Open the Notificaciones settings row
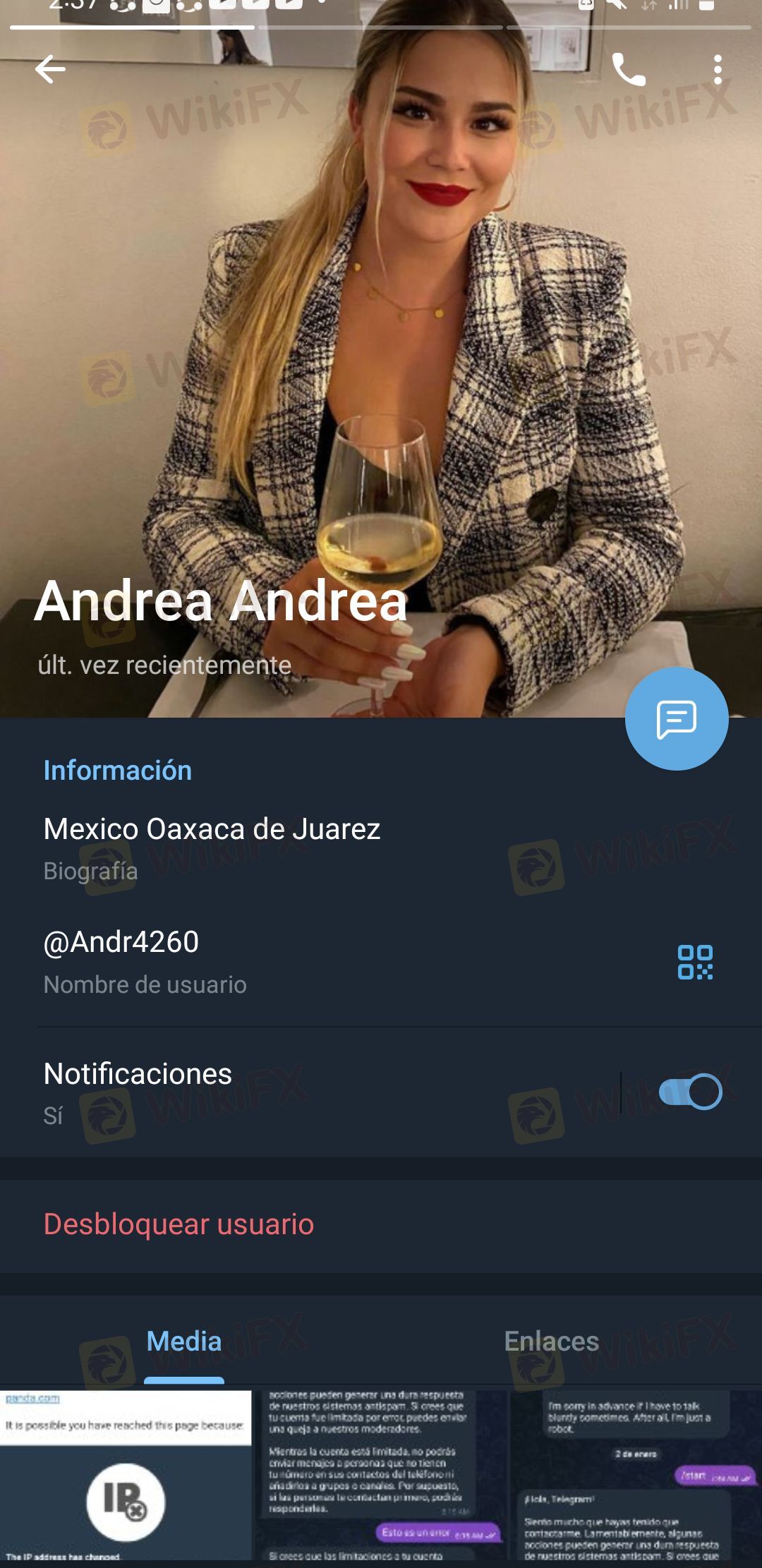 pyautogui.click(x=310, y=1093)
